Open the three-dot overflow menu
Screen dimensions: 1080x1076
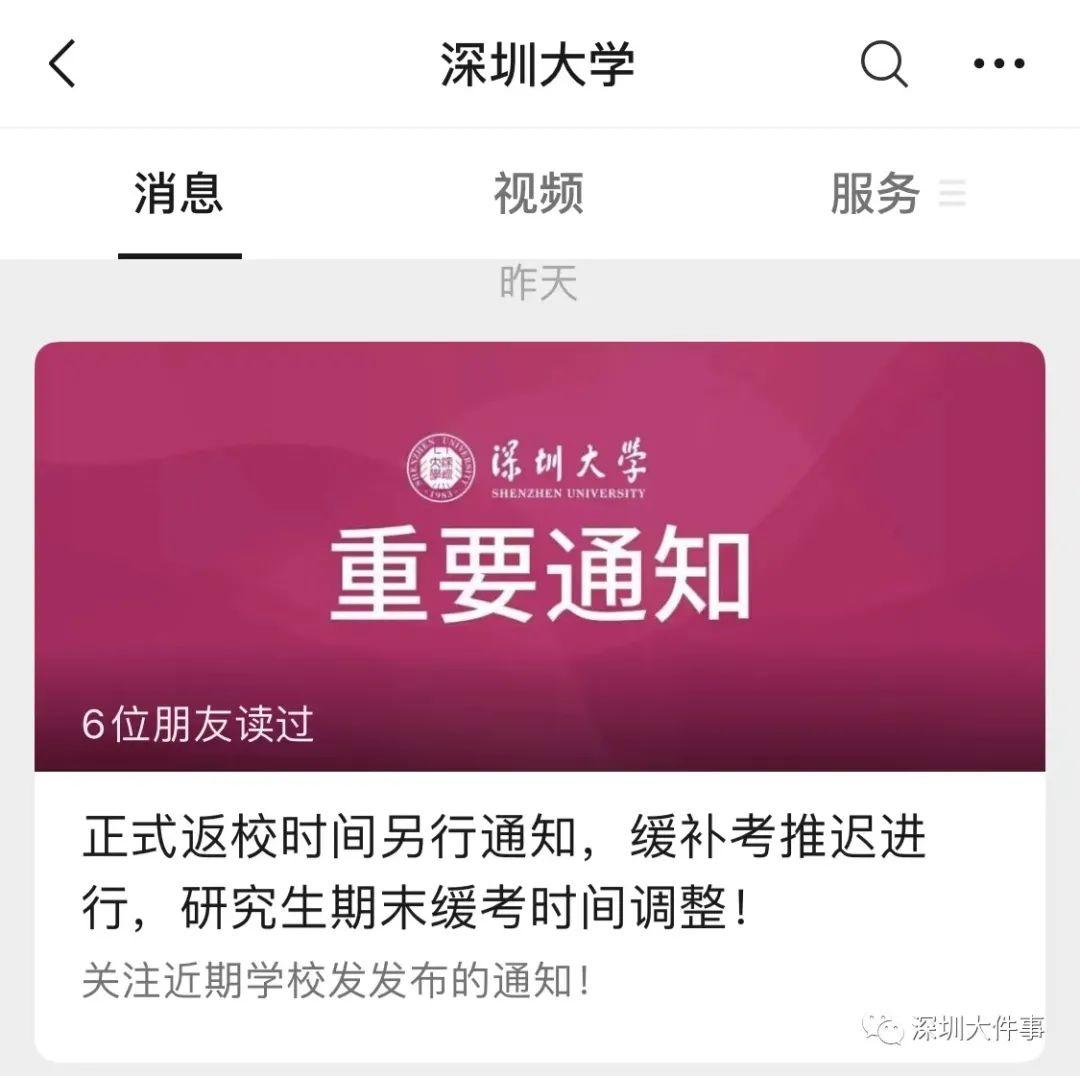999,65
